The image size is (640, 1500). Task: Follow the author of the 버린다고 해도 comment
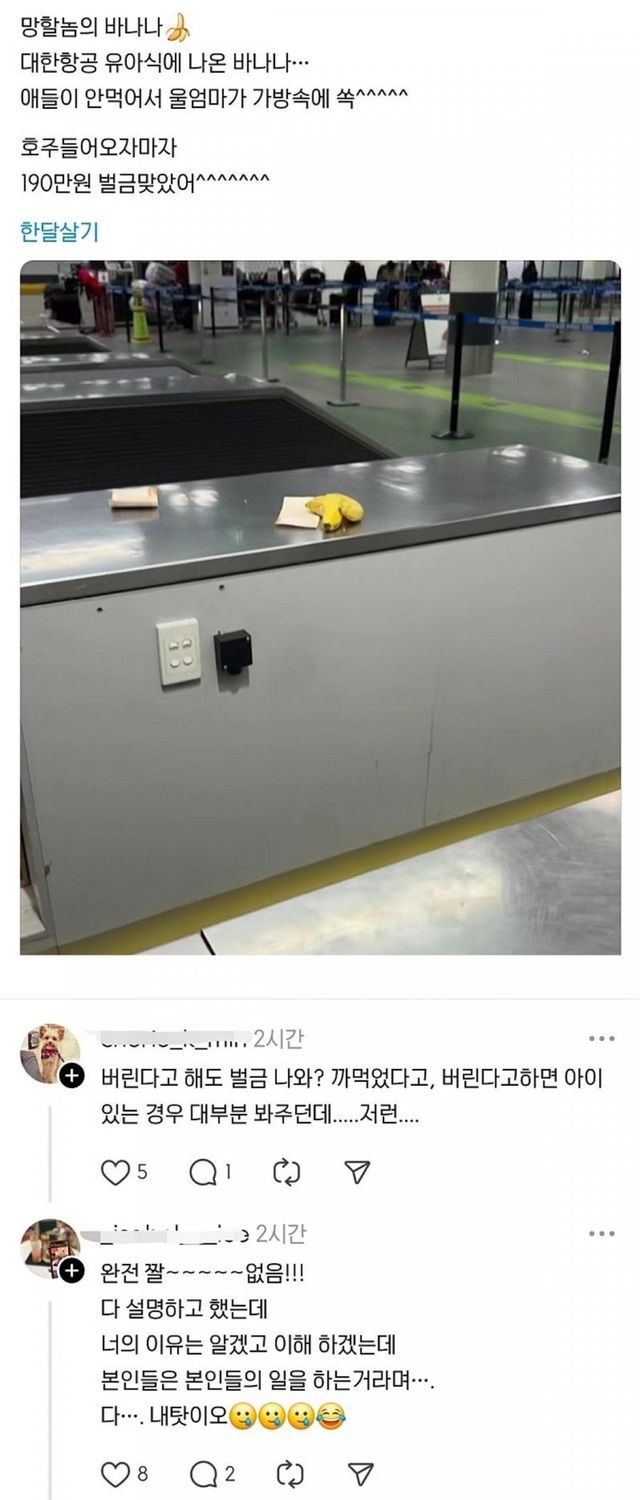click(x=71, y=1077)
